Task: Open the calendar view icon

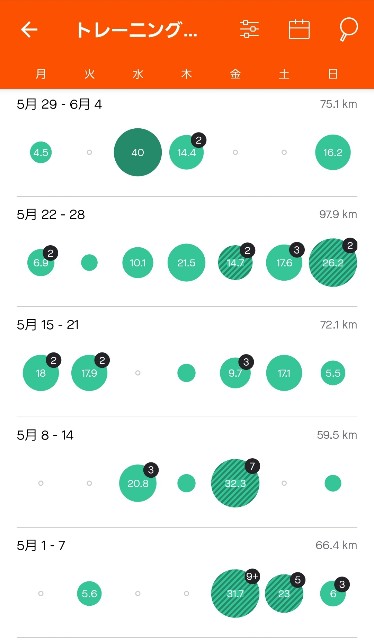Action: 299,29
